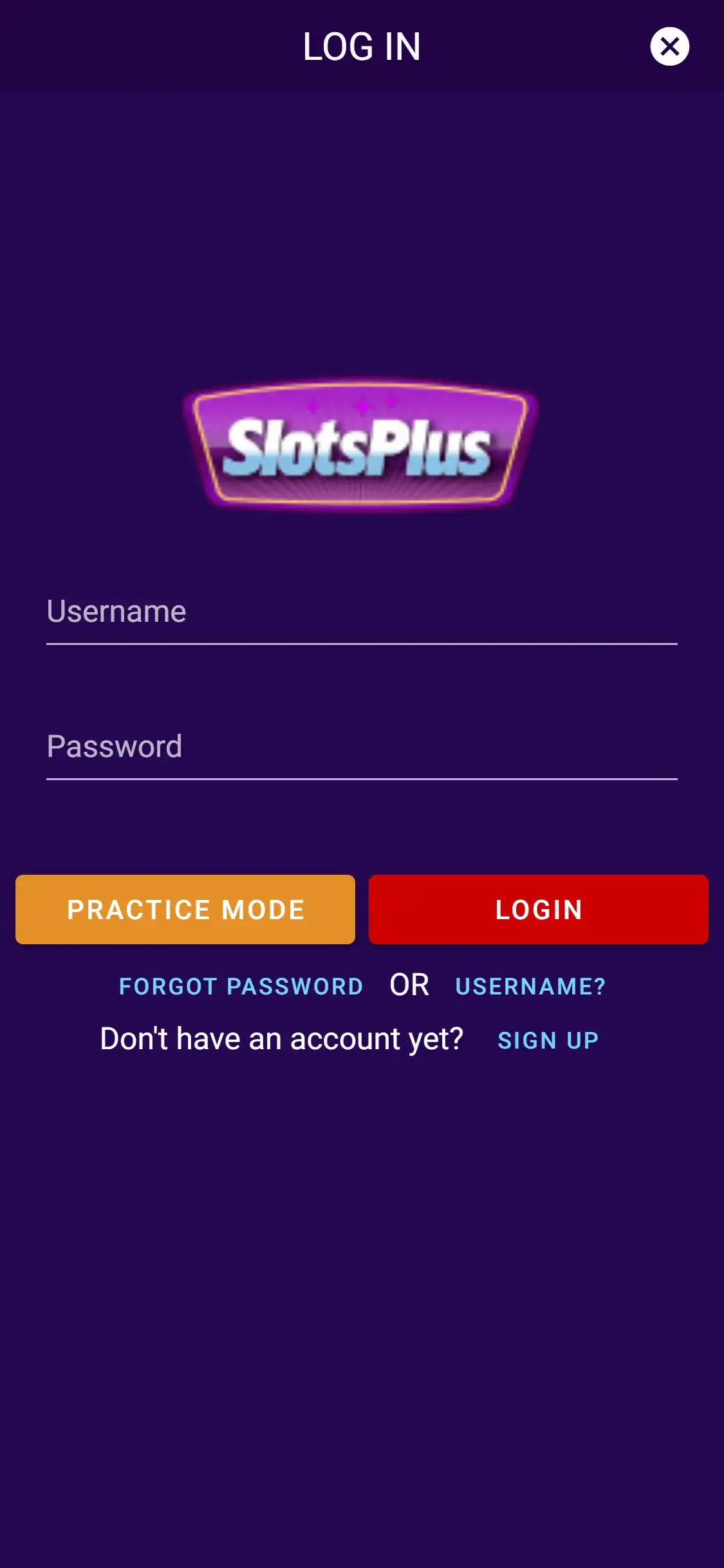Tap the red Login button
Viewport: 724px width, 1568px height.
538,910
